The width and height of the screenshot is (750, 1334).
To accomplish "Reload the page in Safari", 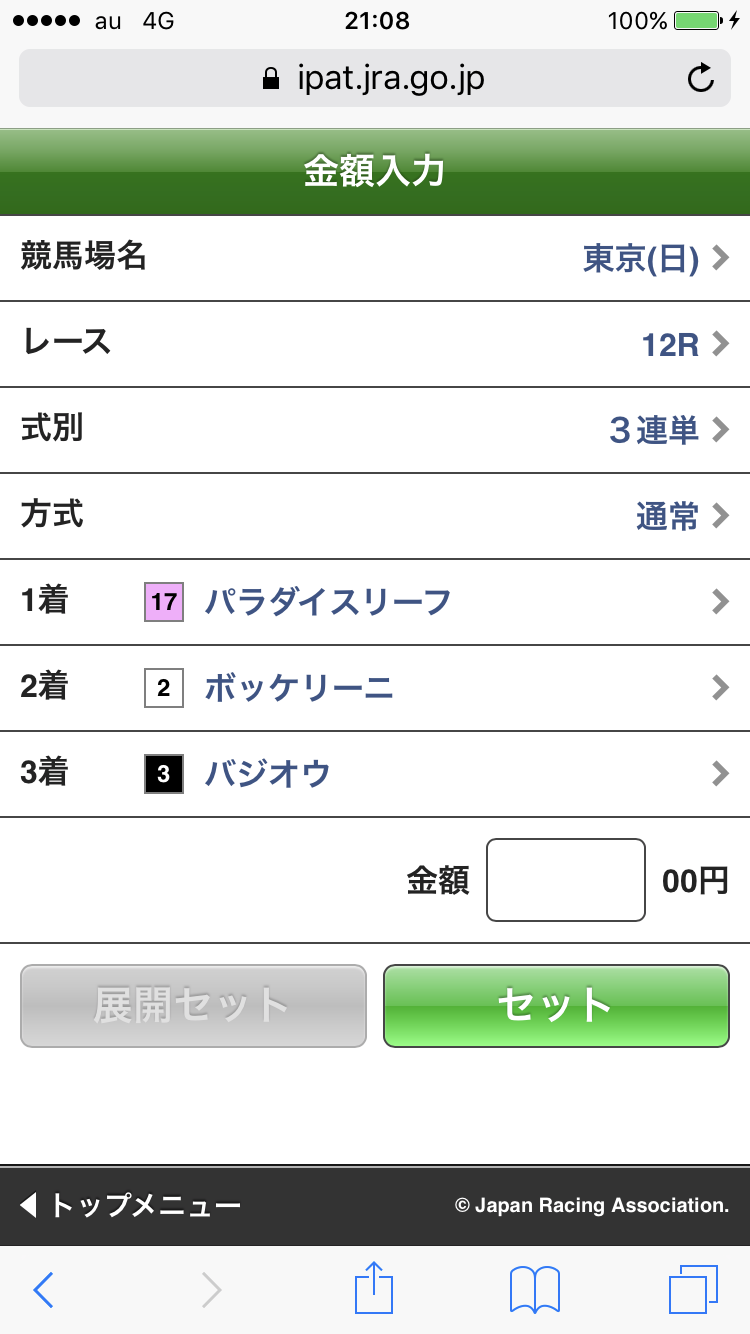I will click(x=702, y=78).
